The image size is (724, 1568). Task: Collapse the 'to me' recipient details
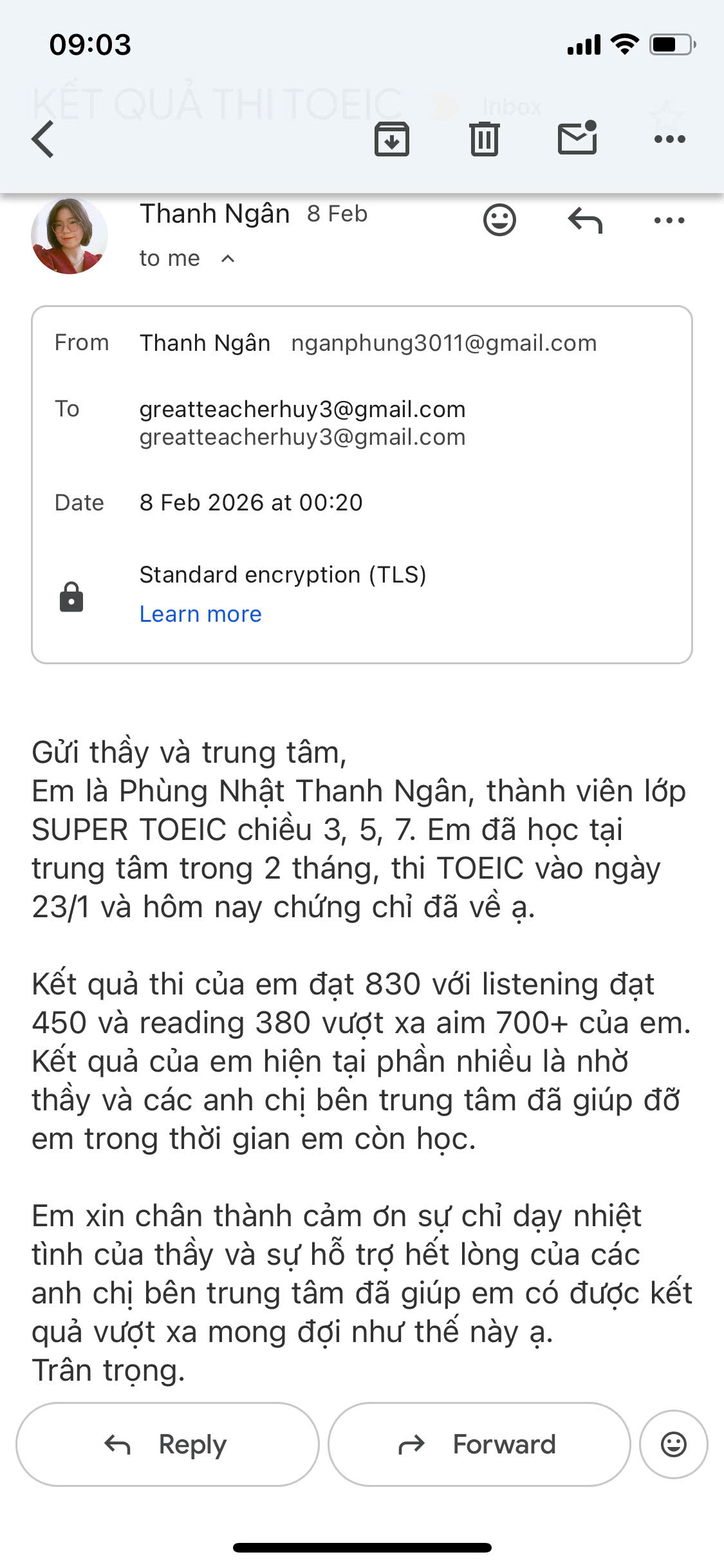[227, 259]
